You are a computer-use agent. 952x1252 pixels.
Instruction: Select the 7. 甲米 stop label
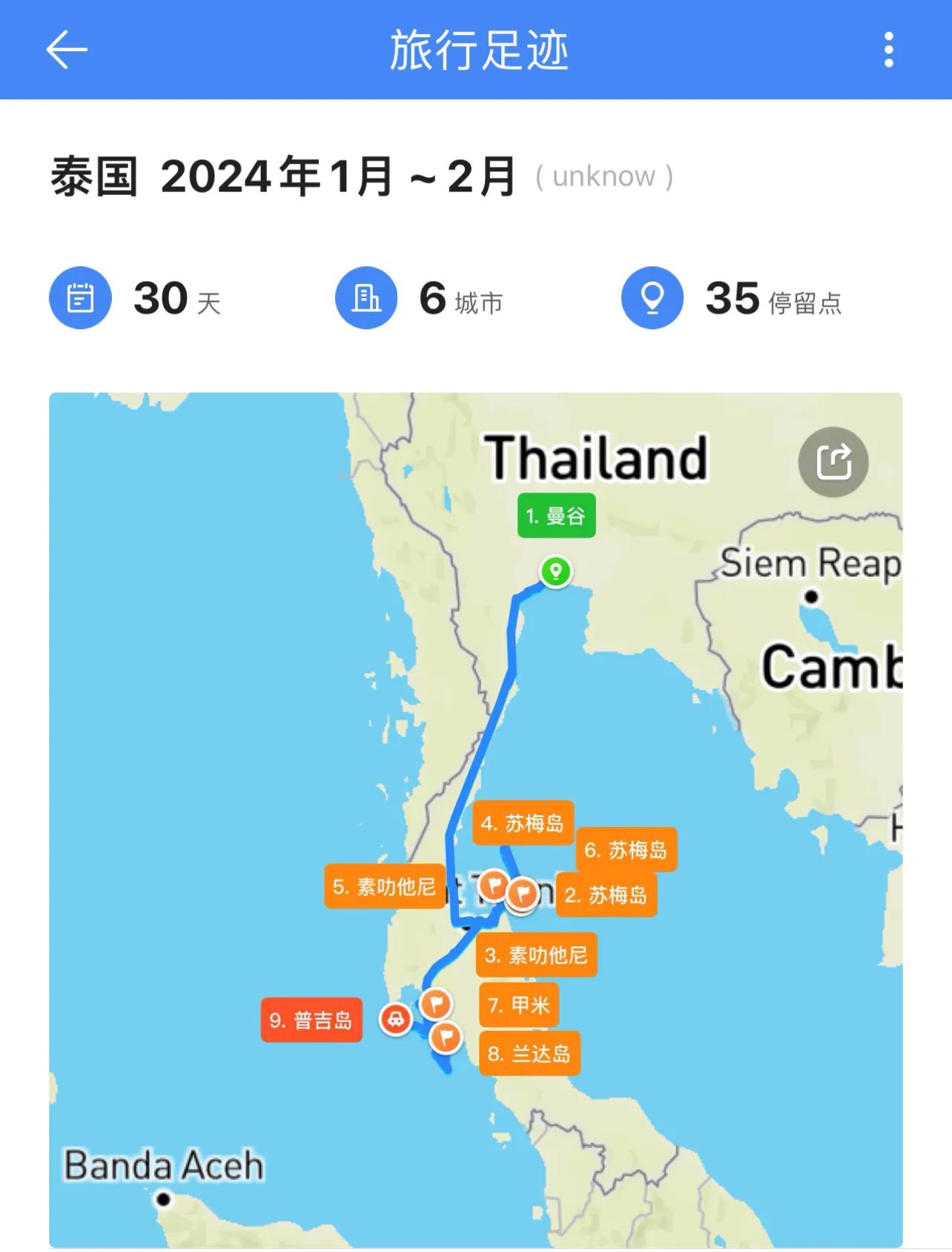point(519,1005)
